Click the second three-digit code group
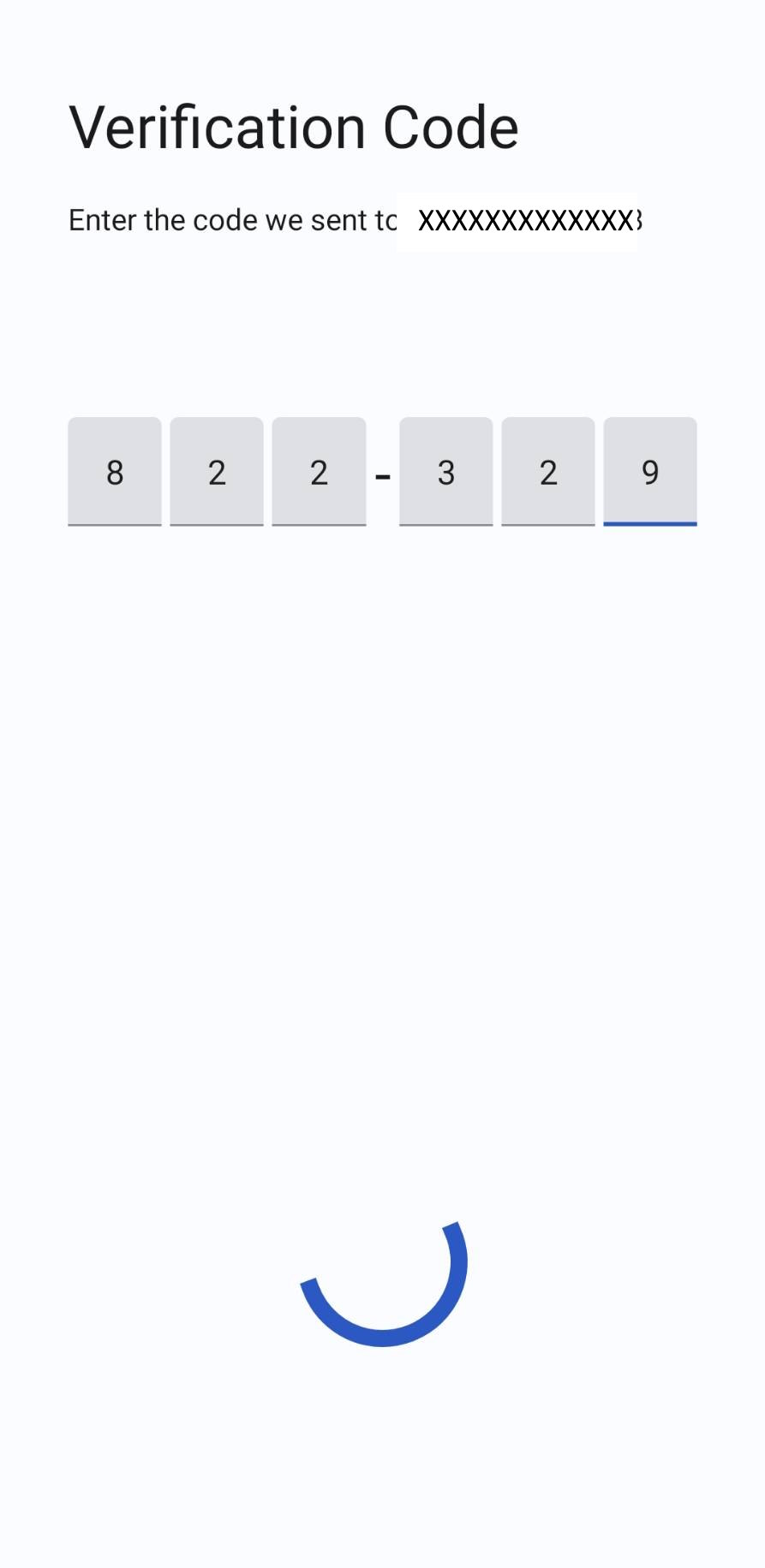This screenshot has height=1568, width=765. pos(548,472)
